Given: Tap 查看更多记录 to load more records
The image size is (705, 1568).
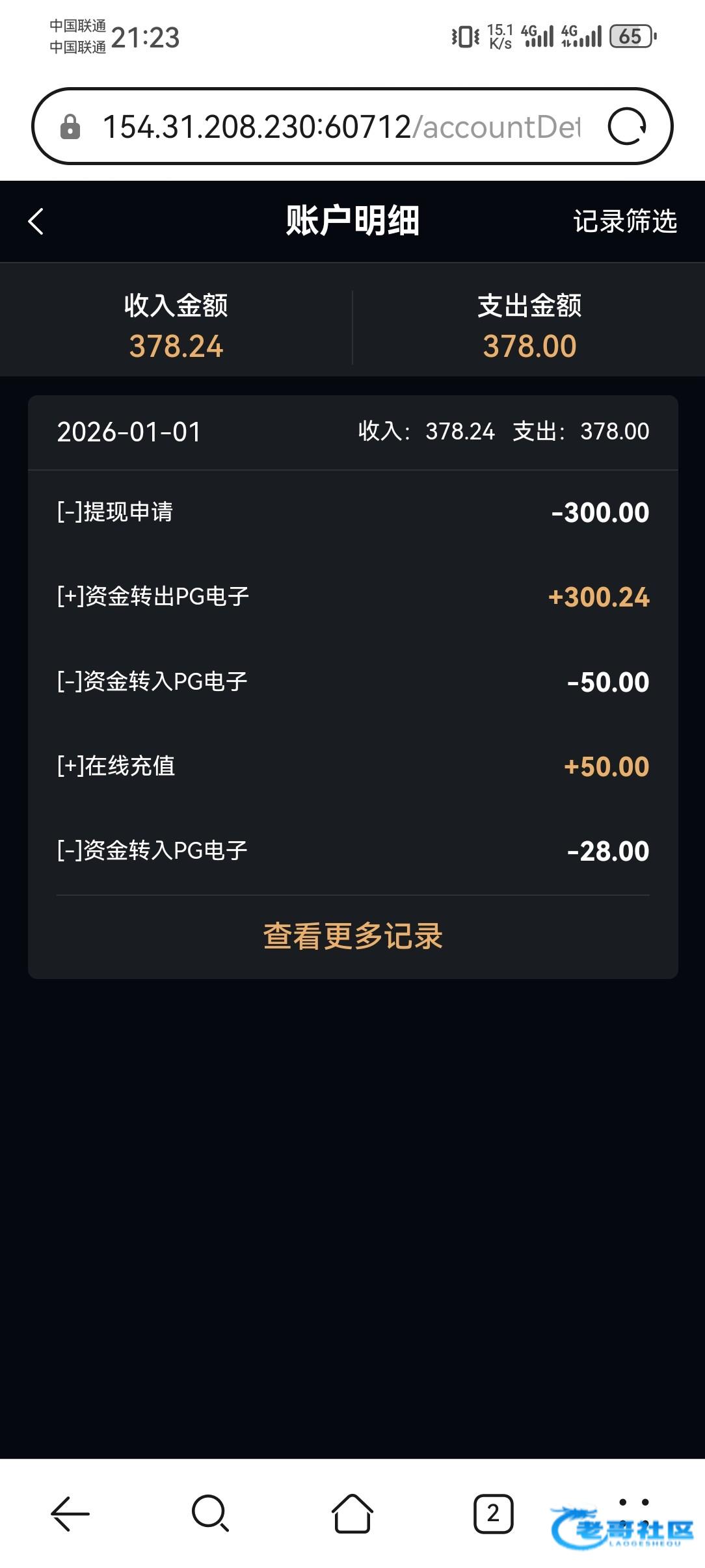Looking at the screenshot, I should coord(352,936).
